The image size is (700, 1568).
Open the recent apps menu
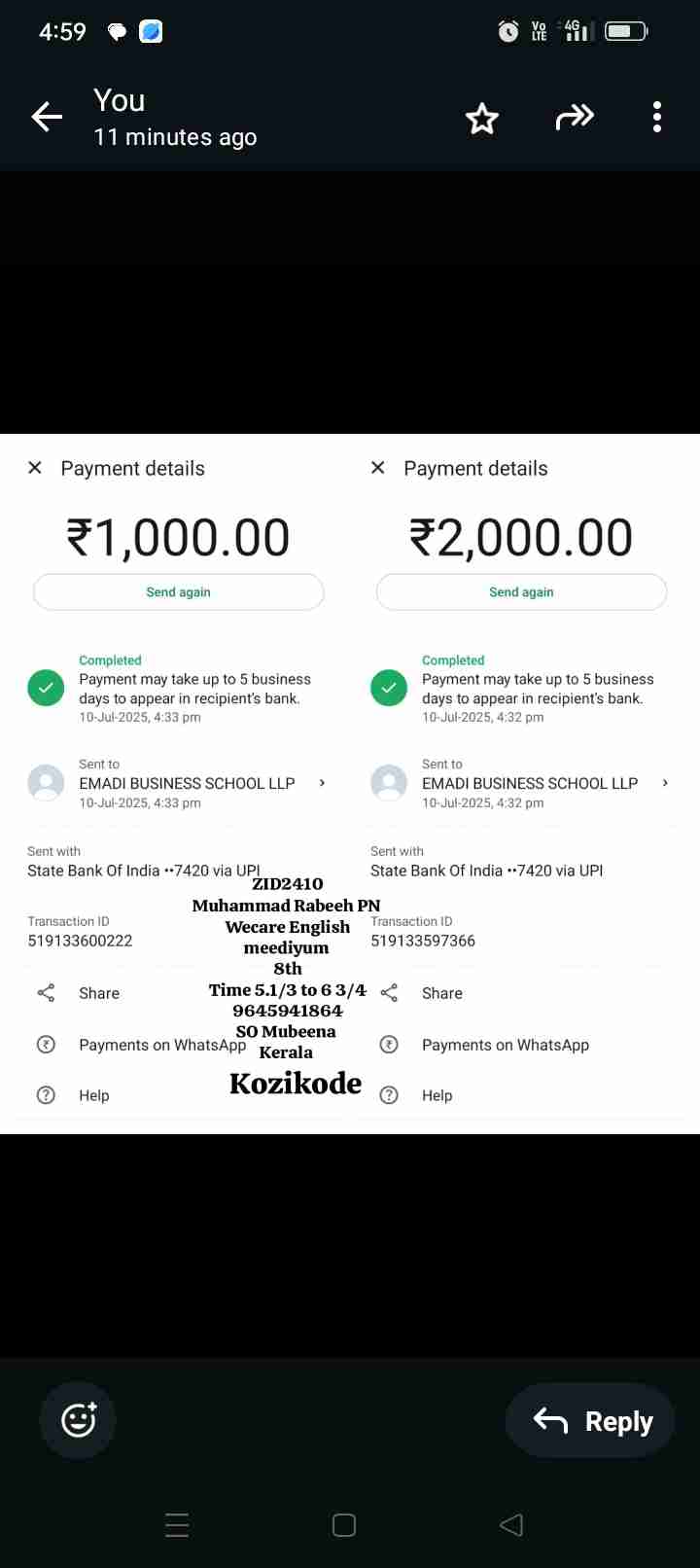tap(177, 1524)
